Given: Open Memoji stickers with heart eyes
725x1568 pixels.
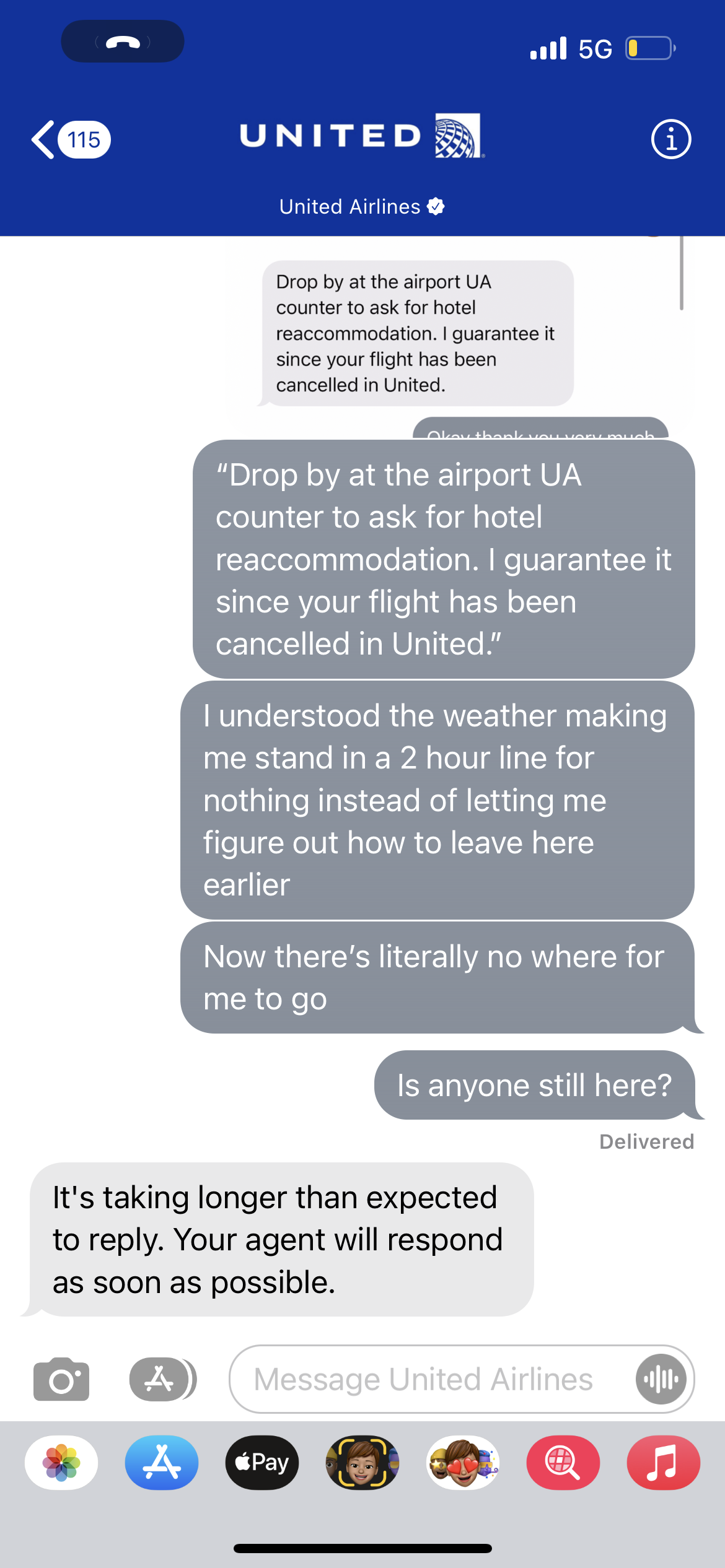Looking at the screenshot, I should (463, 1462).
